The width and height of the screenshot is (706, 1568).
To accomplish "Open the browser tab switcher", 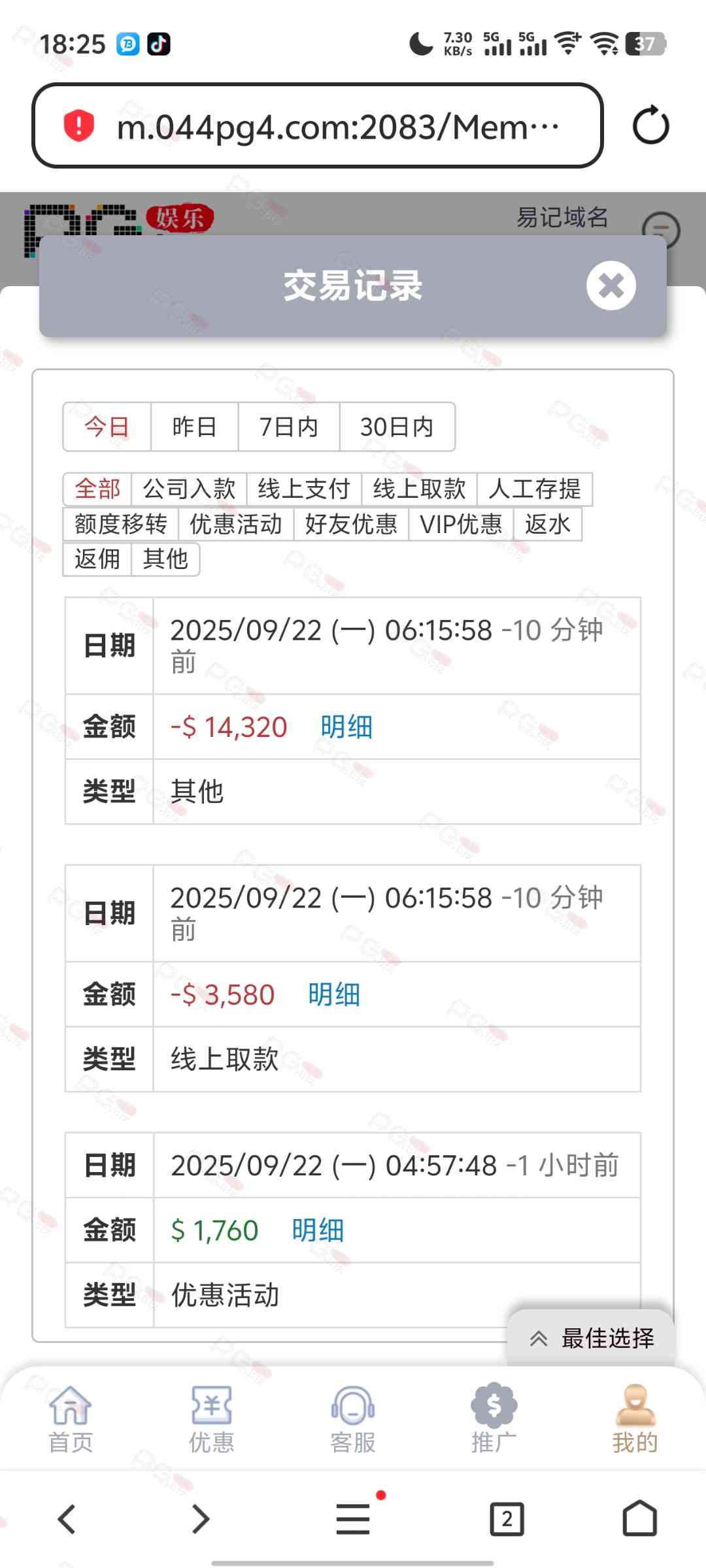I will point(507,1518).
